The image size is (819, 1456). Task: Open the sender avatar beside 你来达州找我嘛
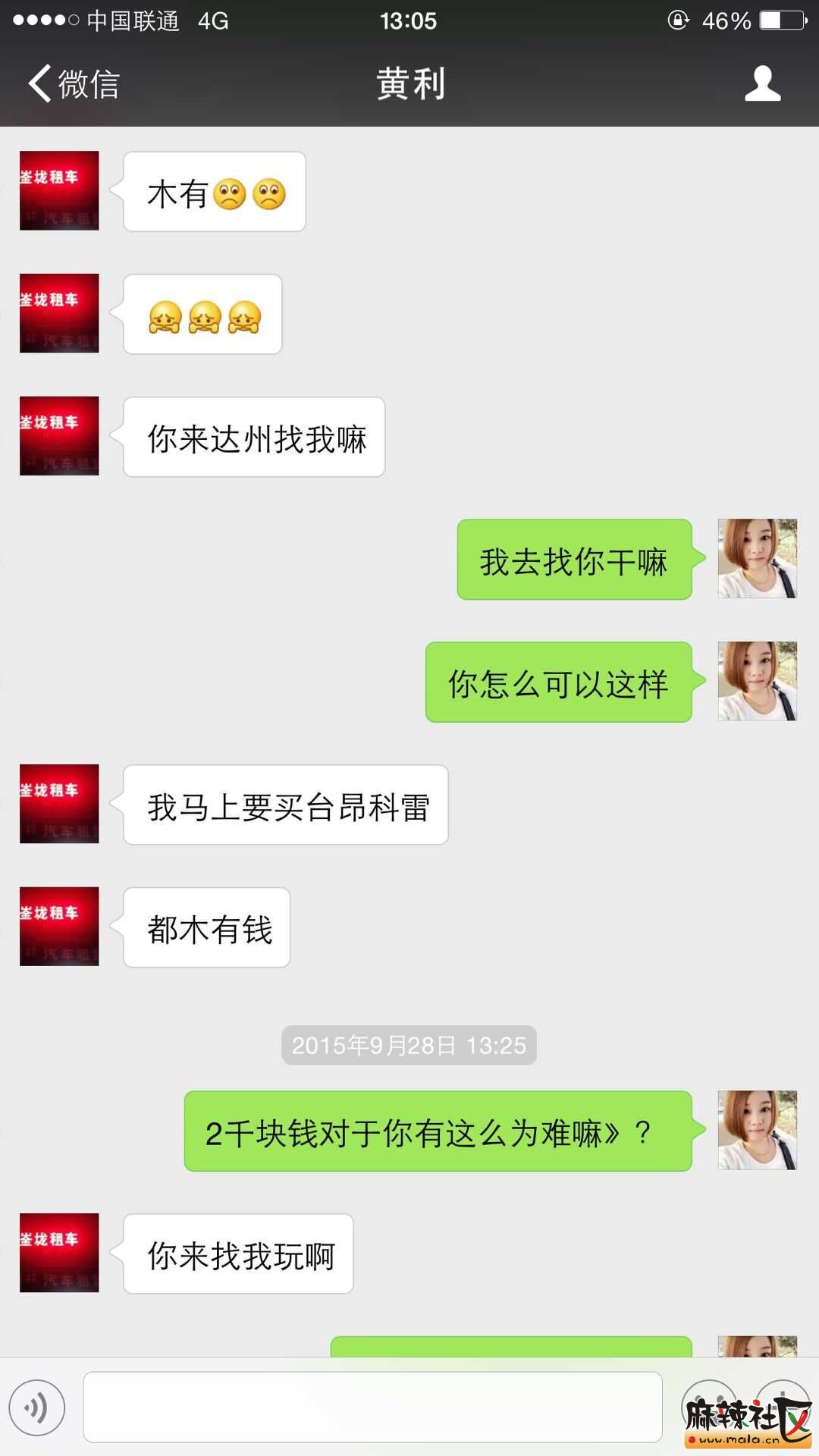pos(59,436)
